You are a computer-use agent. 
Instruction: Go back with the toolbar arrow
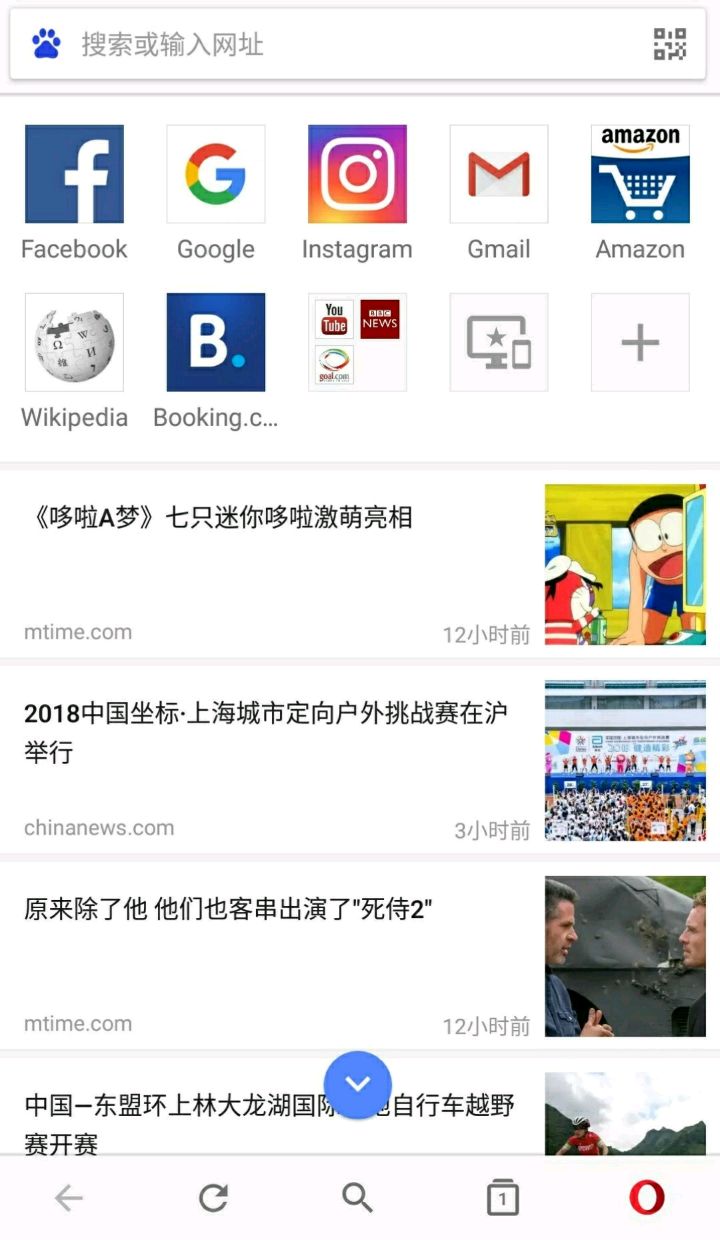pyautogui.click(x=68, y=1197)
